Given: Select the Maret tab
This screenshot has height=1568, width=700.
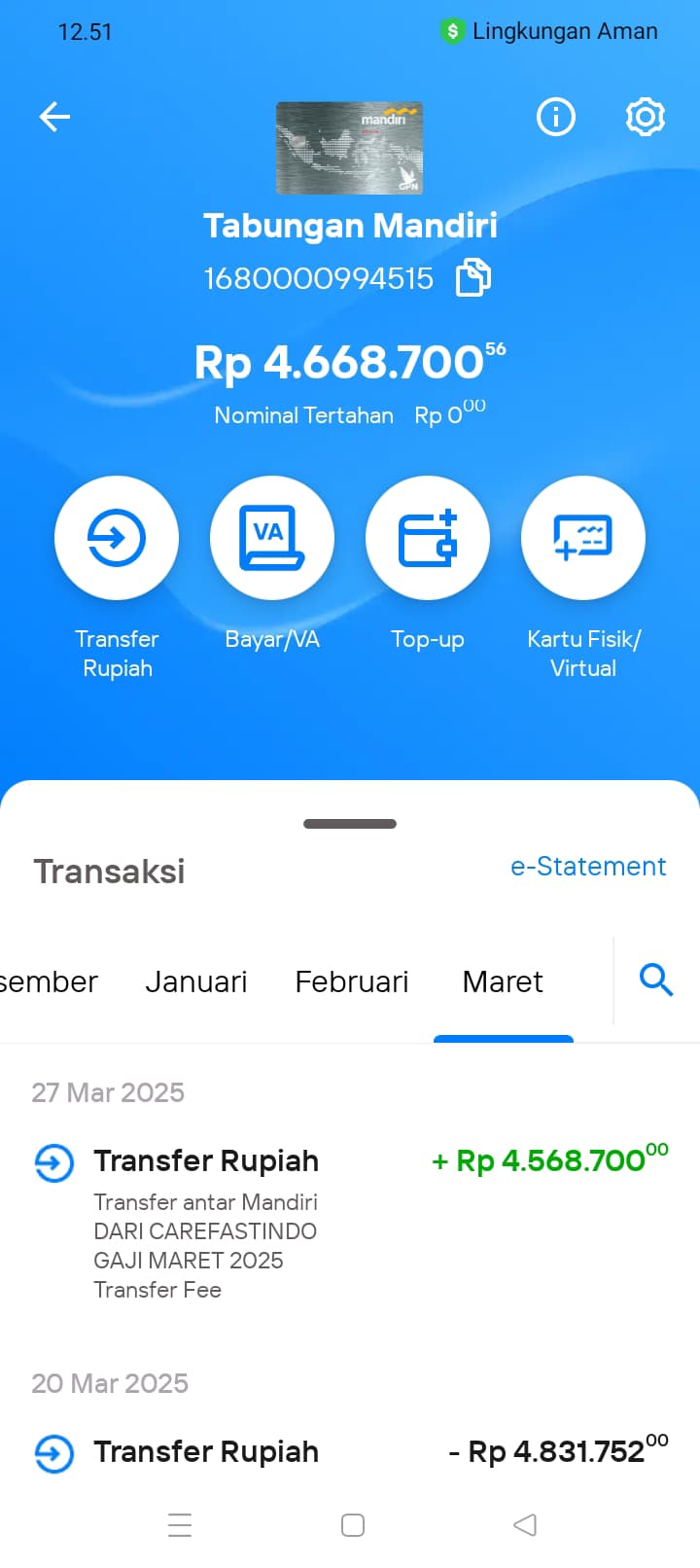Looking at the screenshot, I should coord(503,981).
